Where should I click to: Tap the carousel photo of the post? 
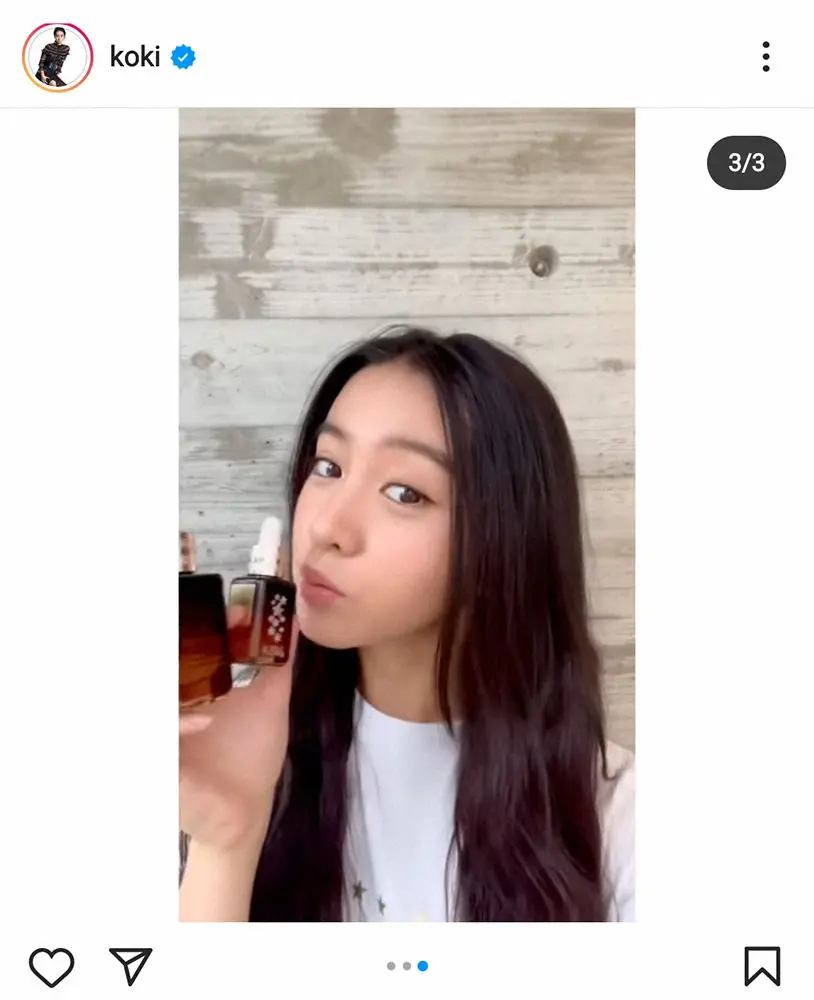pyautogui.click(x=406, y=515)
